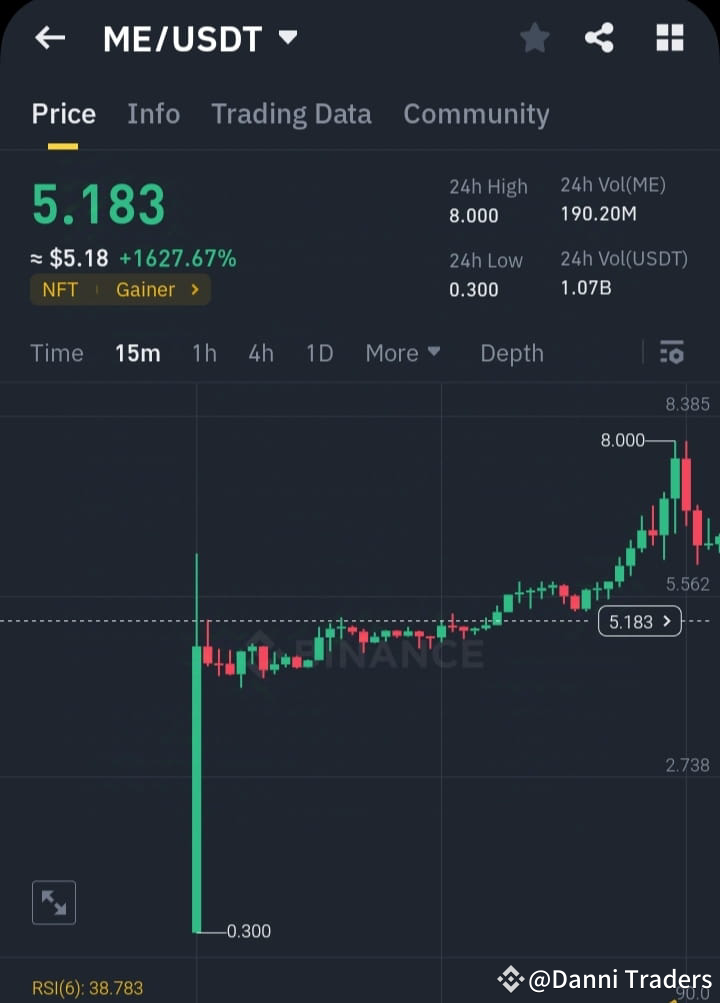
Task: Select the 8.000 high price marker on chart
Action: click(x=622, y=439)
